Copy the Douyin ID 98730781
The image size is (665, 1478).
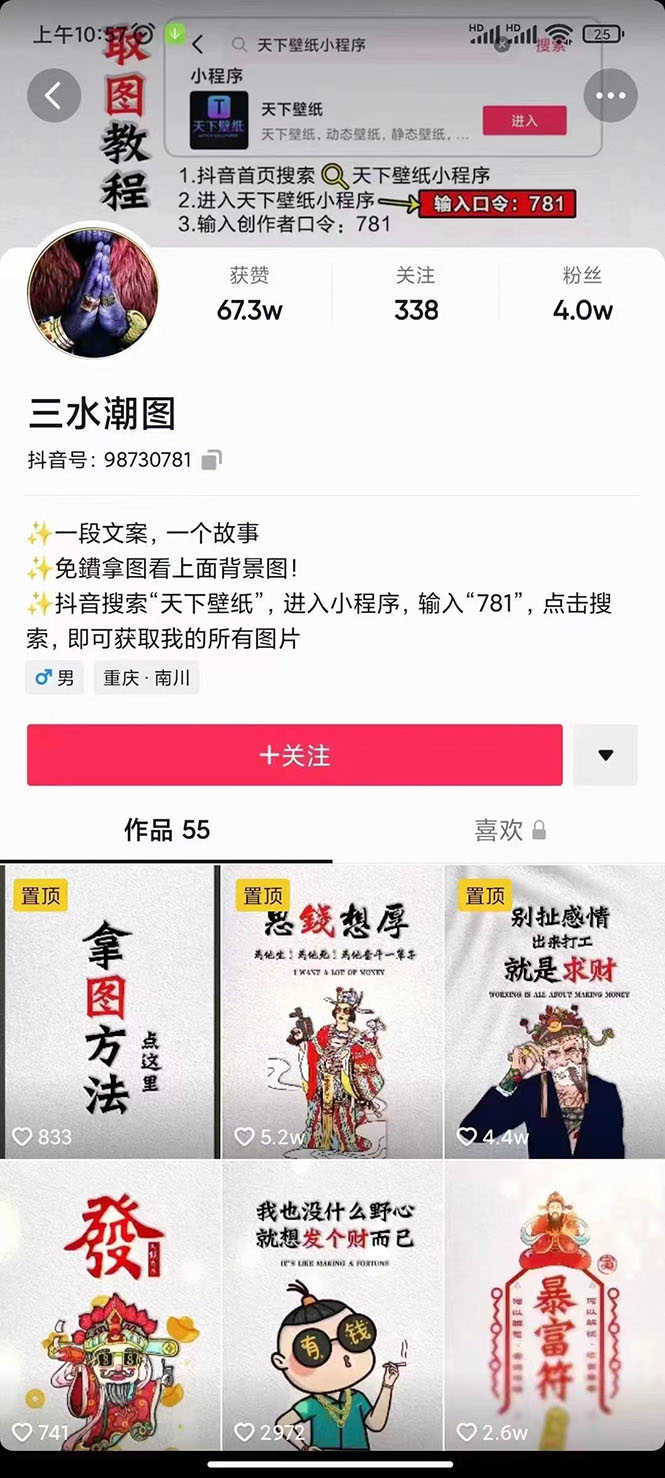click(211, 460)
